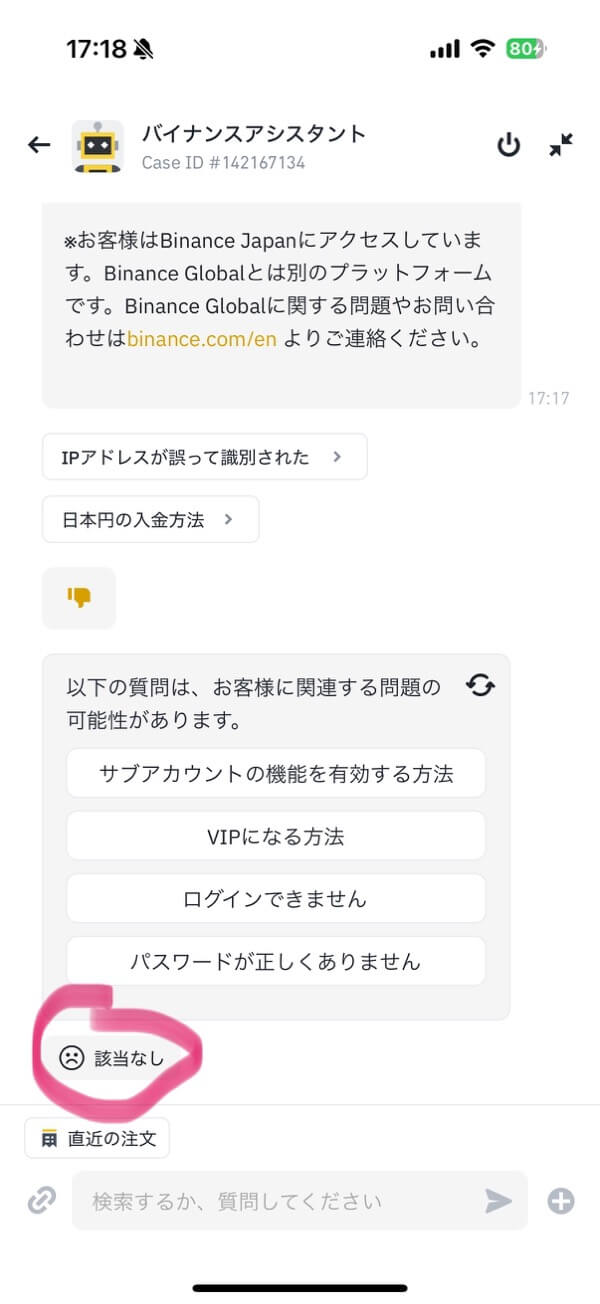Screen dimensions: 600x1304
Task: Minimize the chat window
Action: point(561,146)
